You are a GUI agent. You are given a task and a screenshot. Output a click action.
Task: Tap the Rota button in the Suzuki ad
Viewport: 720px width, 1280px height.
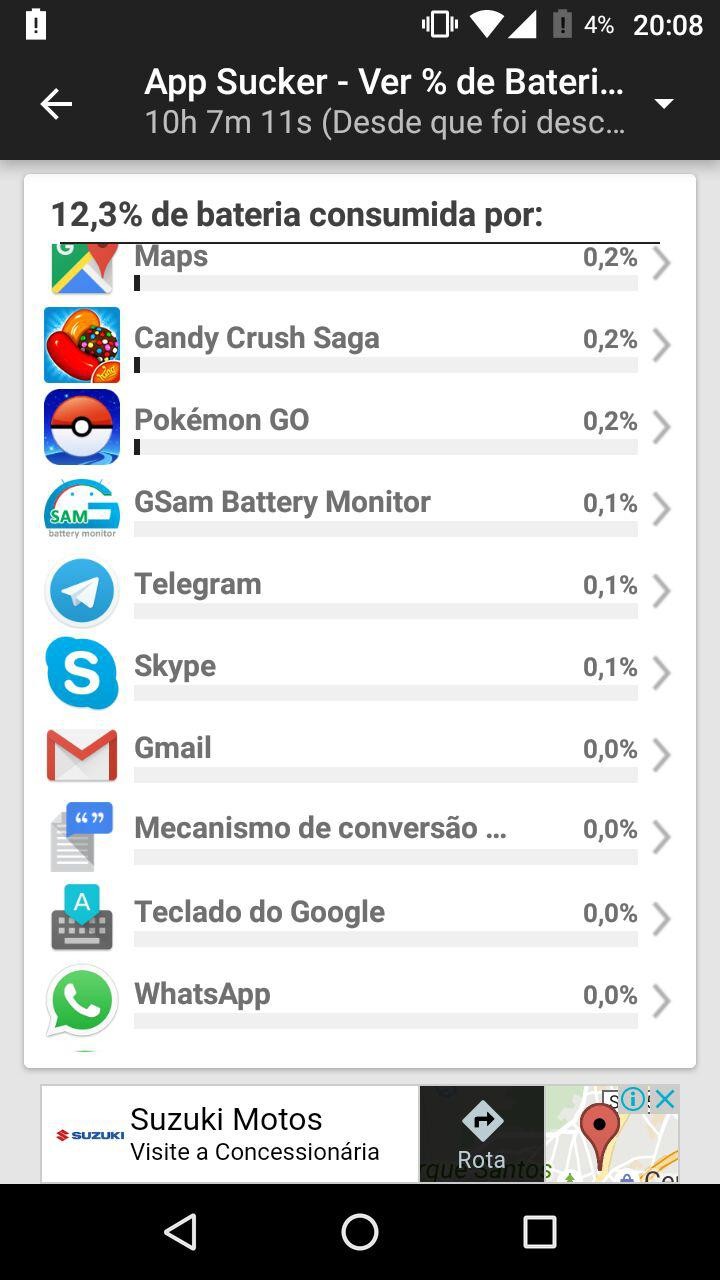[x=482, y=1135]
